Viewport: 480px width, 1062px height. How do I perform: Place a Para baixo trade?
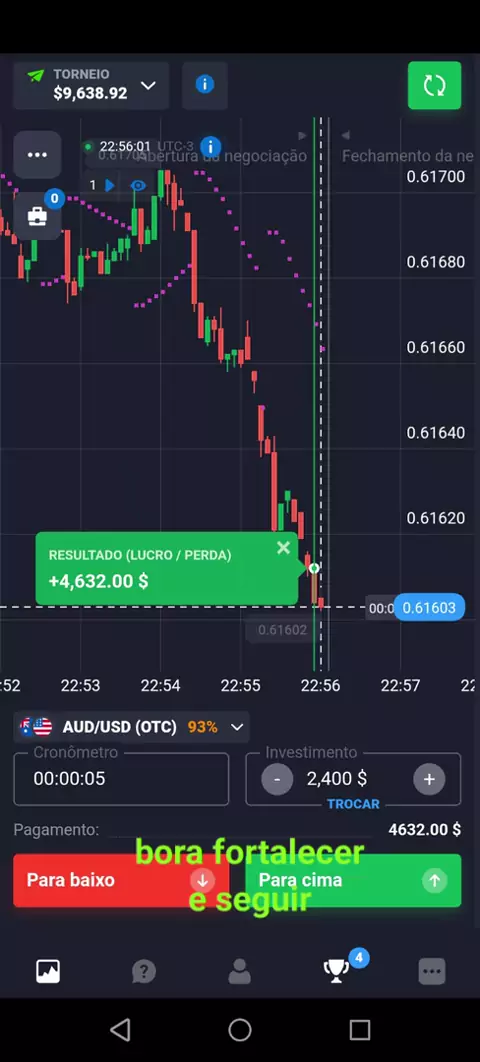(121, 880)
